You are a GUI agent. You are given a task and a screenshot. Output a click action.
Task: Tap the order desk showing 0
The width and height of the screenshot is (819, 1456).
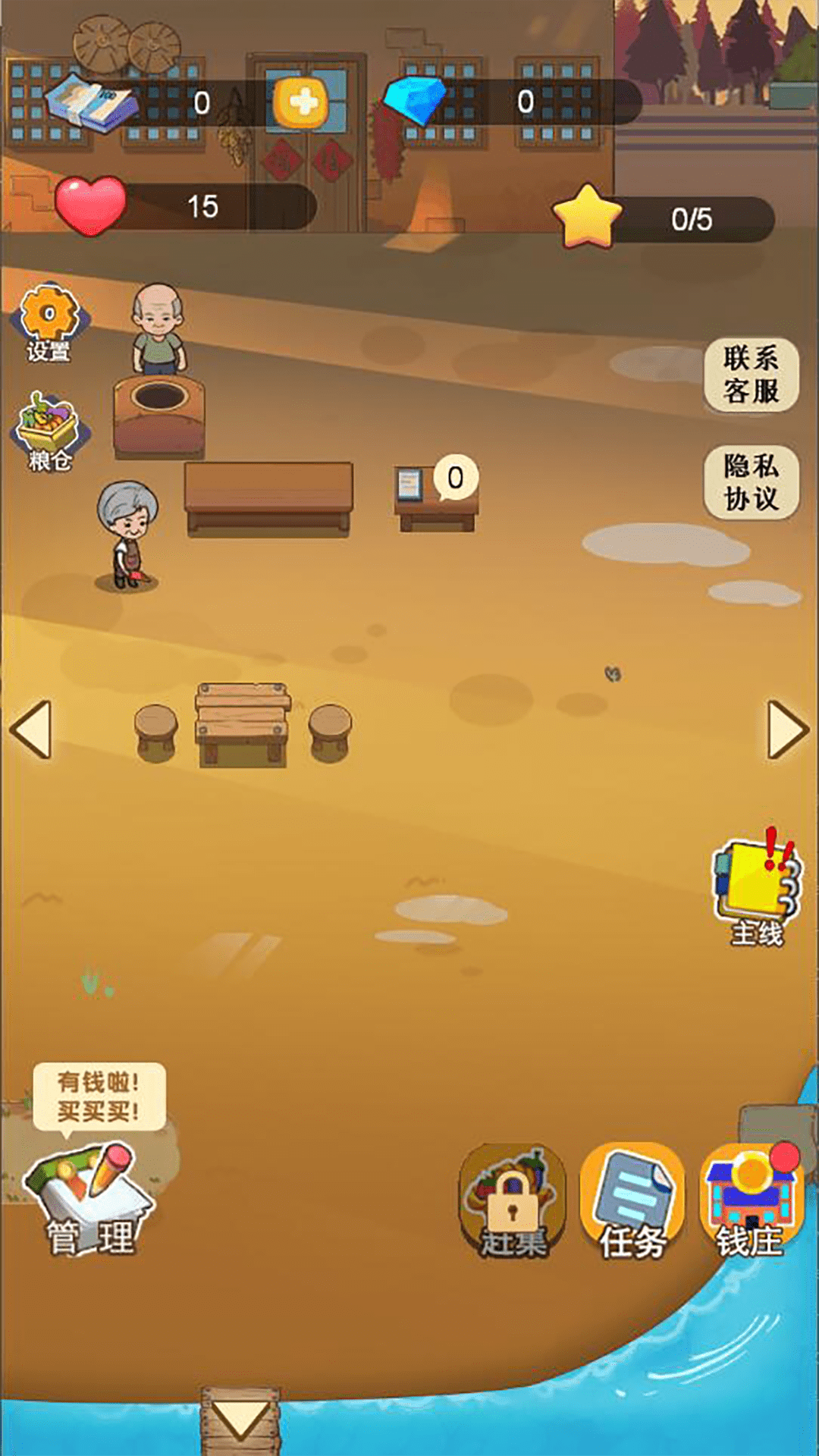[437, 497]
